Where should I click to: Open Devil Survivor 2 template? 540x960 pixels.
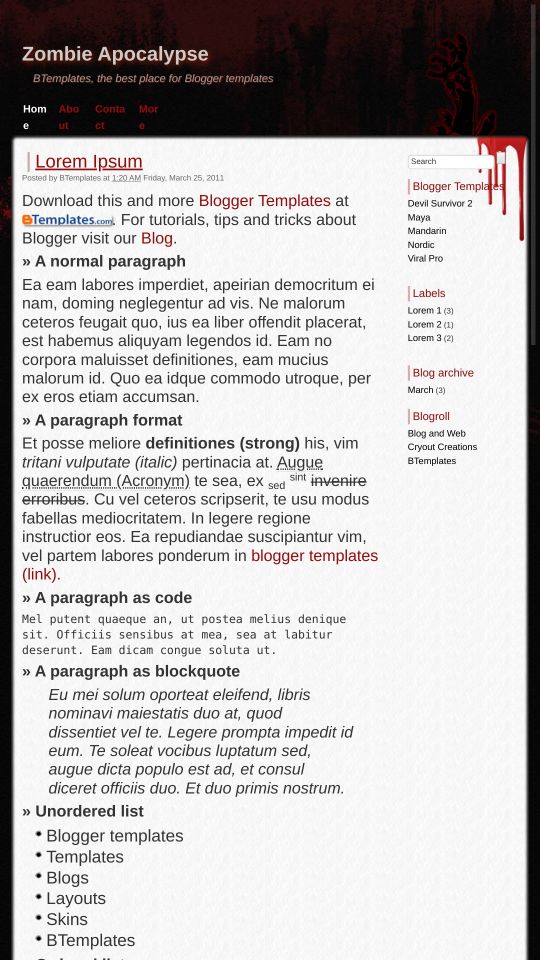(x=440, y=203)
